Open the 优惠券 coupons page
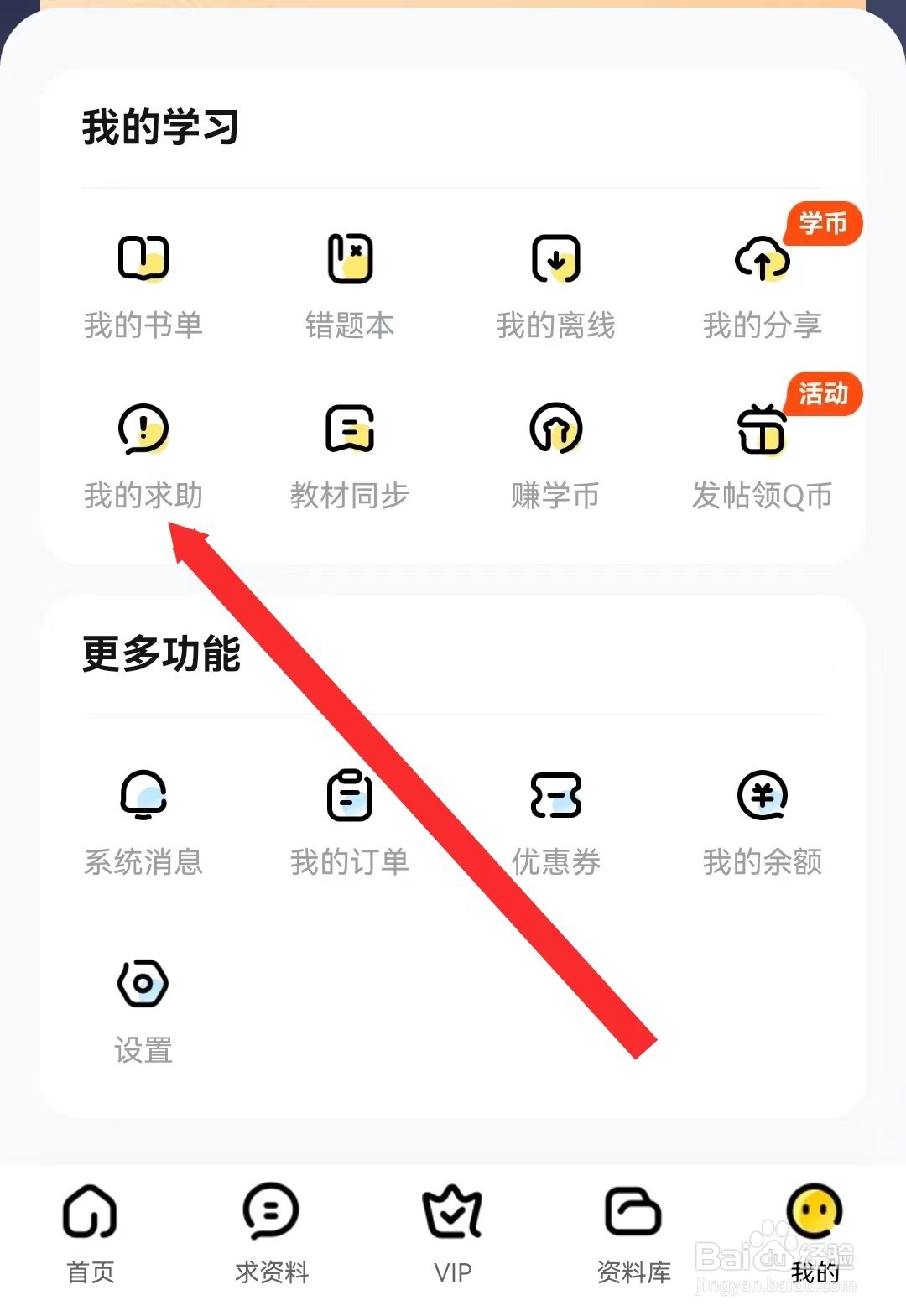The height and width of the screenshot is (1316, 906). pyautogui.click(x=556, y=822)
